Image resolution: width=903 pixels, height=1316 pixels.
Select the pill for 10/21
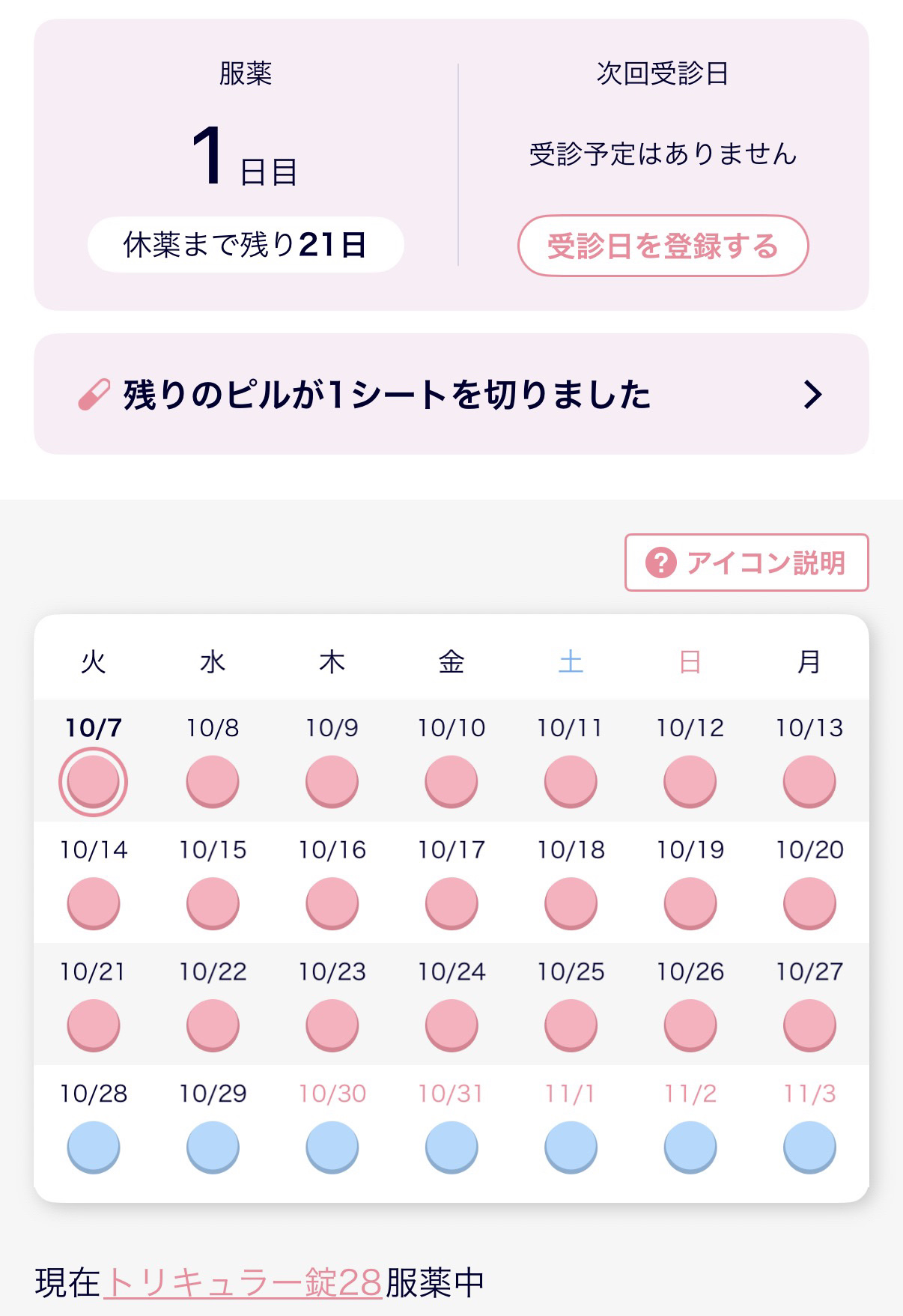[x=94, y=1025]
